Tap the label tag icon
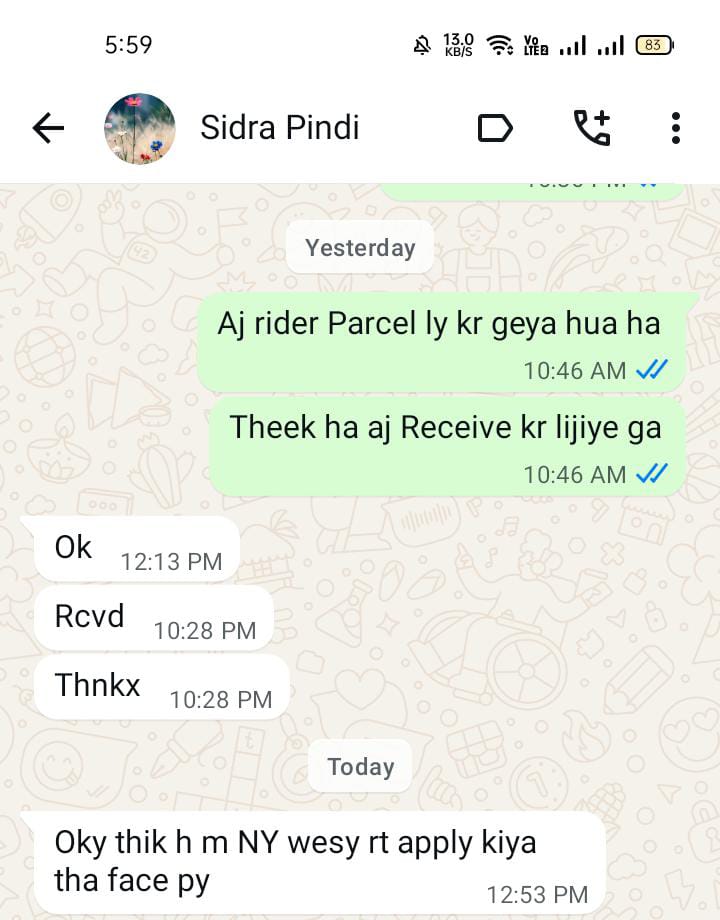The height and width of the screenshot is (920, 720). (x=495, y=128)
